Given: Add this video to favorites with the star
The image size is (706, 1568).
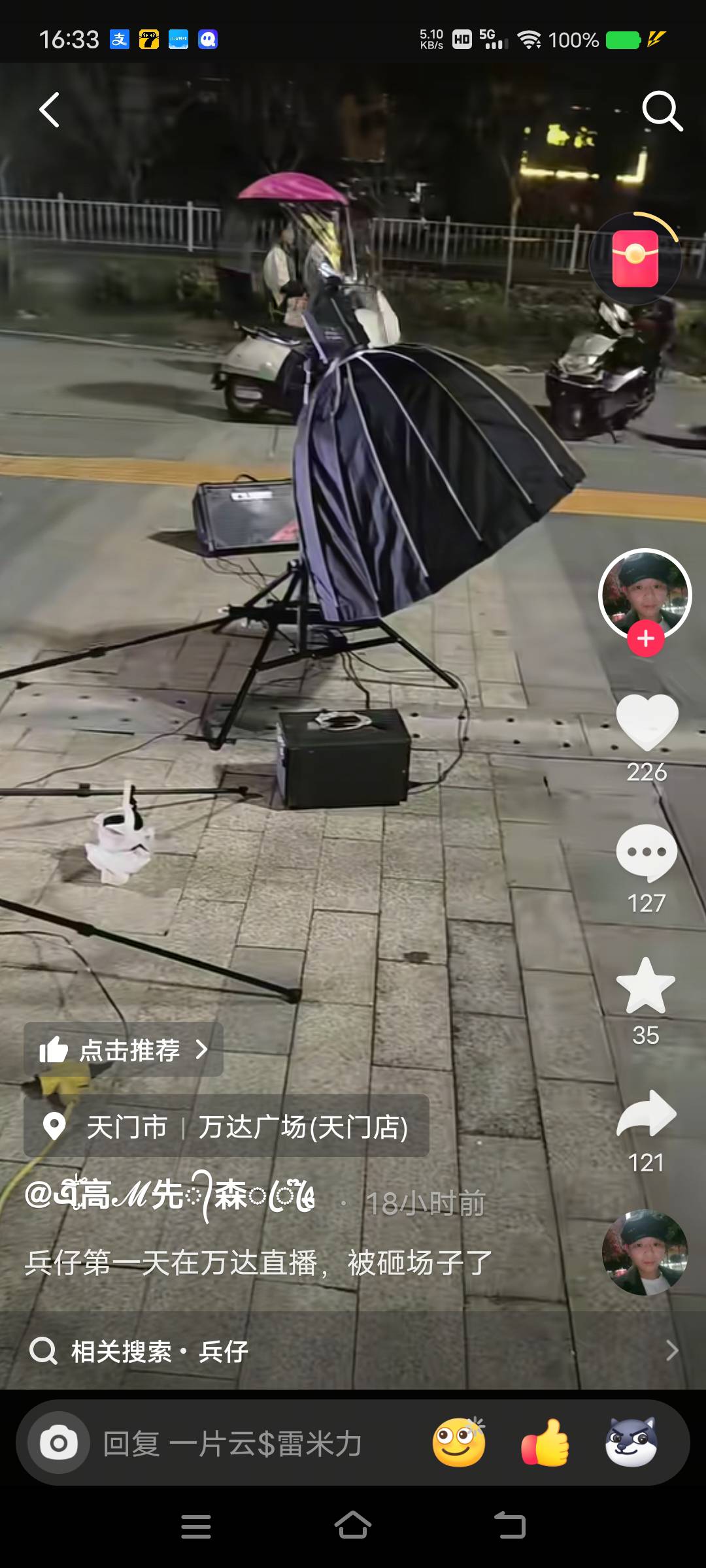Looking at the screenshot, I should click(646, 987).
